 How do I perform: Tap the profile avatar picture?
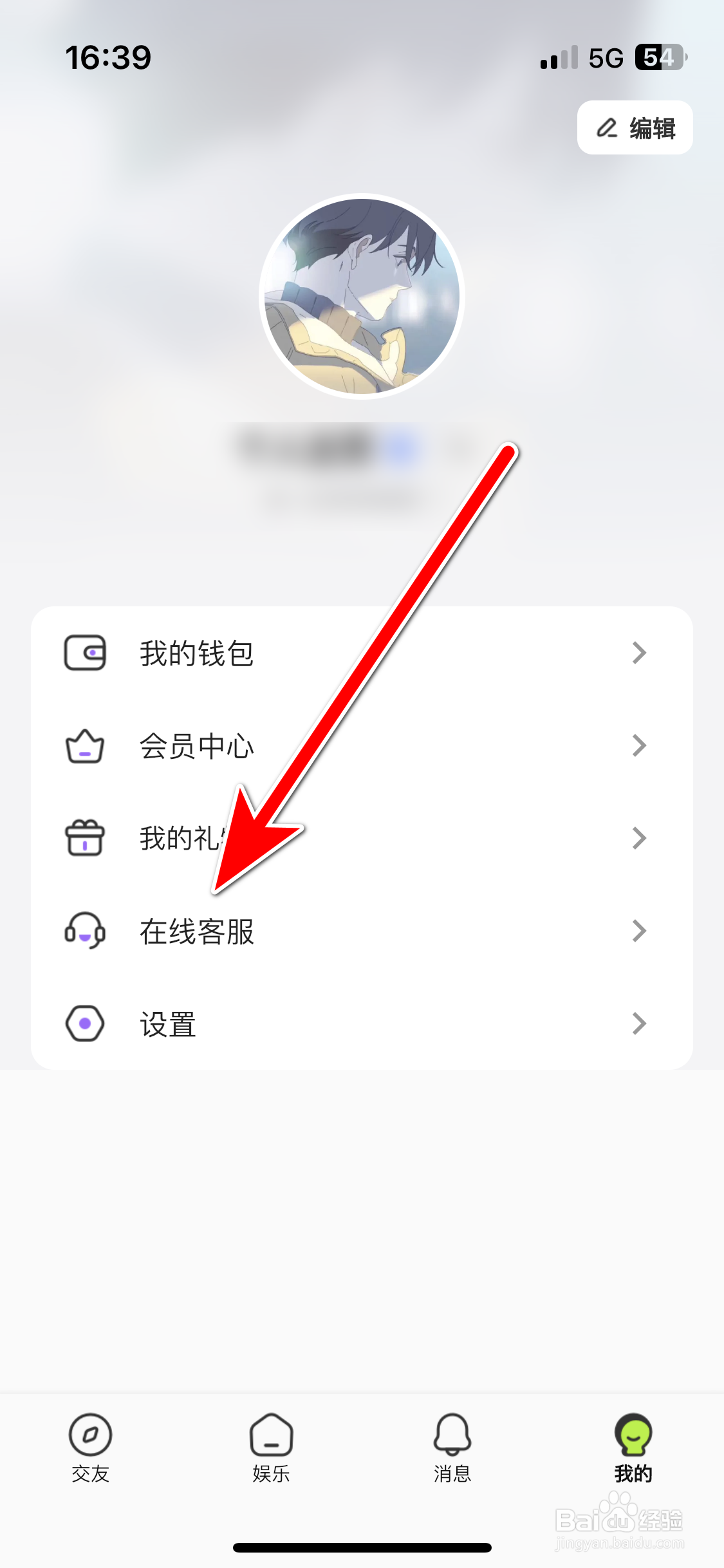pos(362,297)
